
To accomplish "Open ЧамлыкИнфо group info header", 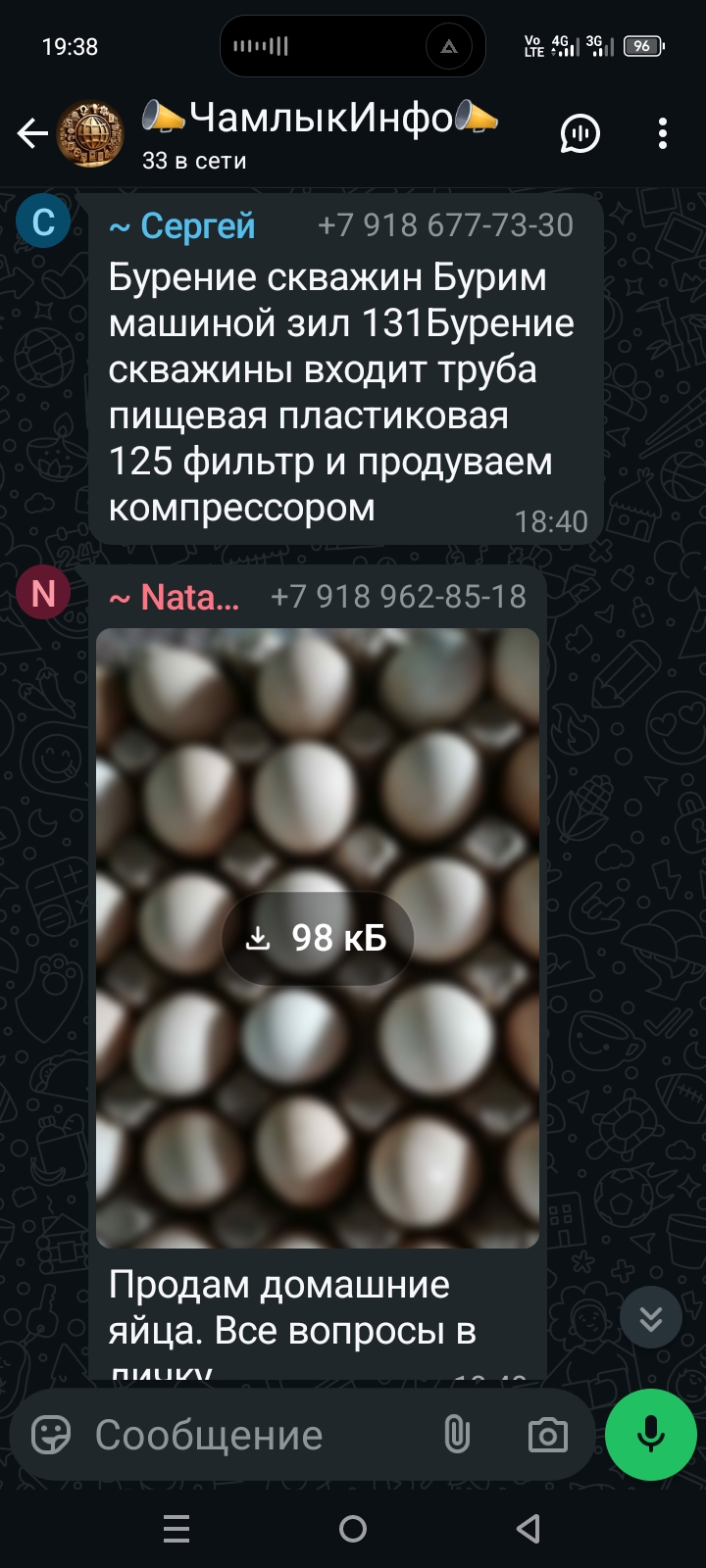I will tap(319, 133).
